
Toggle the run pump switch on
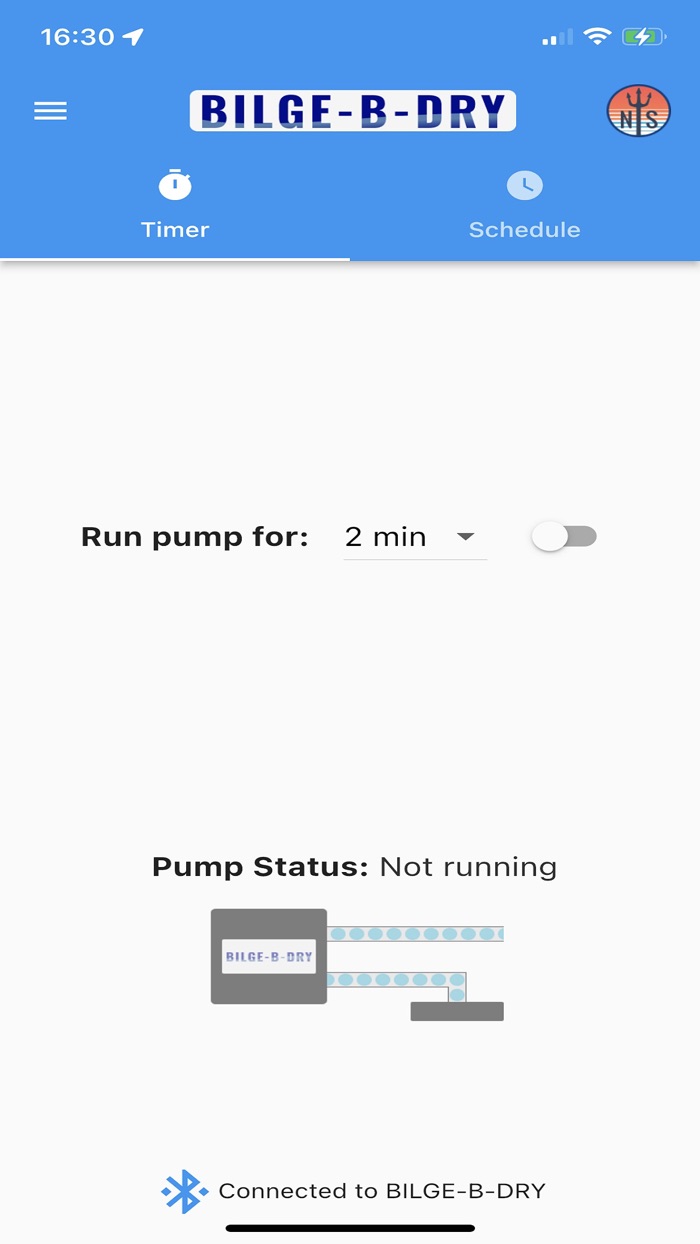(564, 537)
